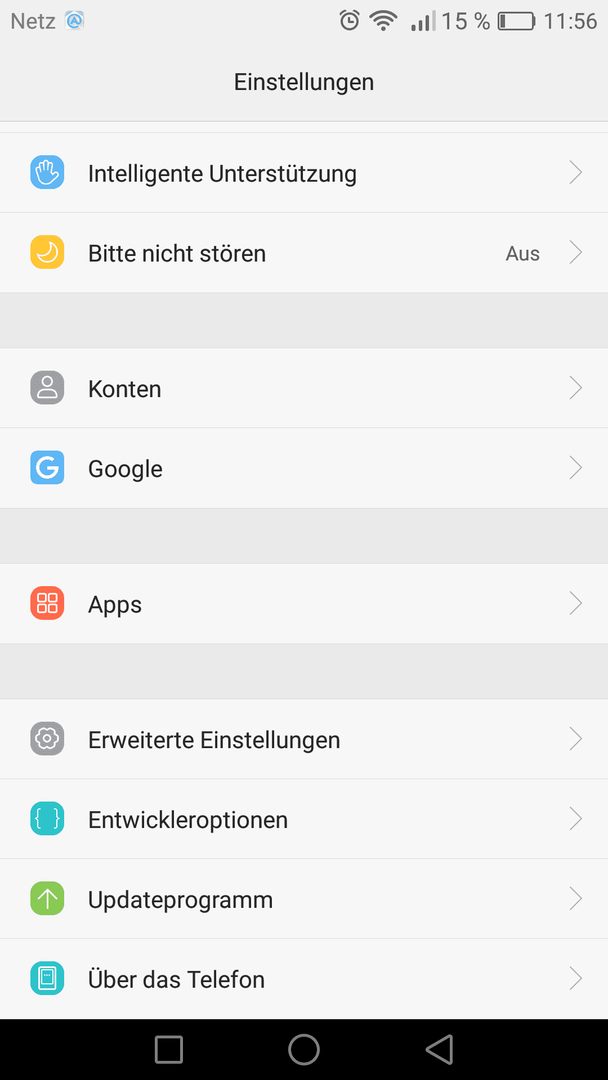Open Über das Telefon
608x1080 pixels.
pos(304,979)
